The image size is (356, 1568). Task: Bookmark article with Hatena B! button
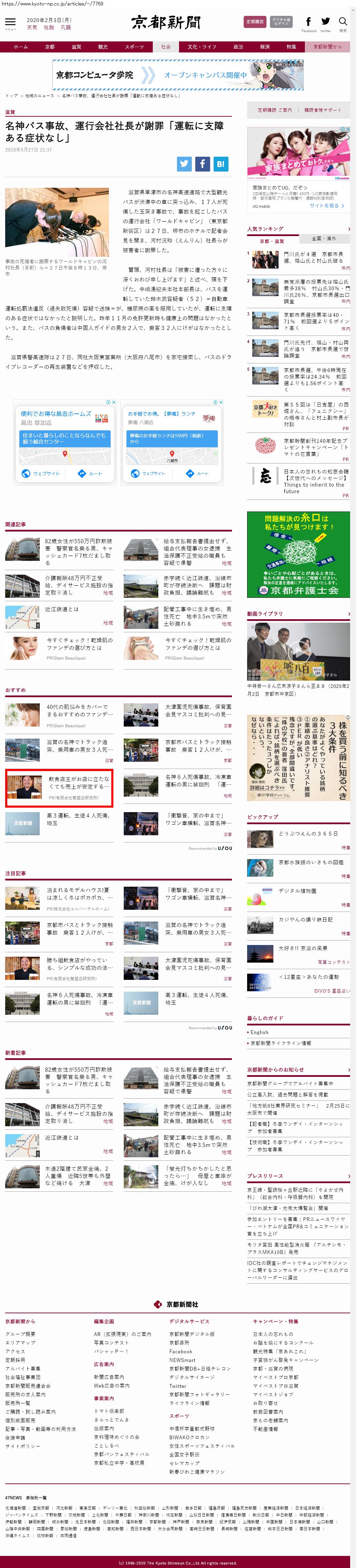221,164
